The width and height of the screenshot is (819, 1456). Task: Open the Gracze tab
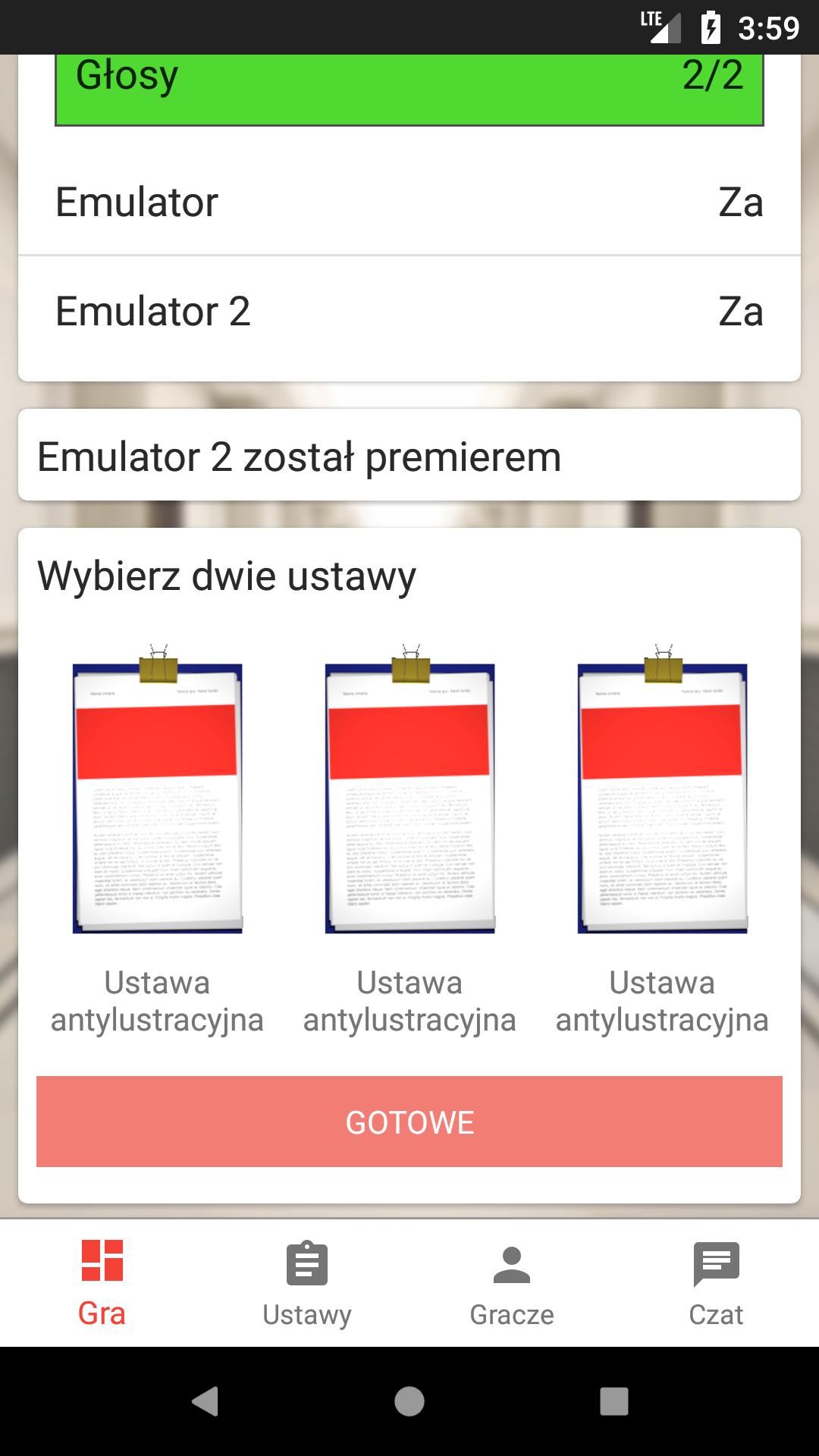(512, 1282)
